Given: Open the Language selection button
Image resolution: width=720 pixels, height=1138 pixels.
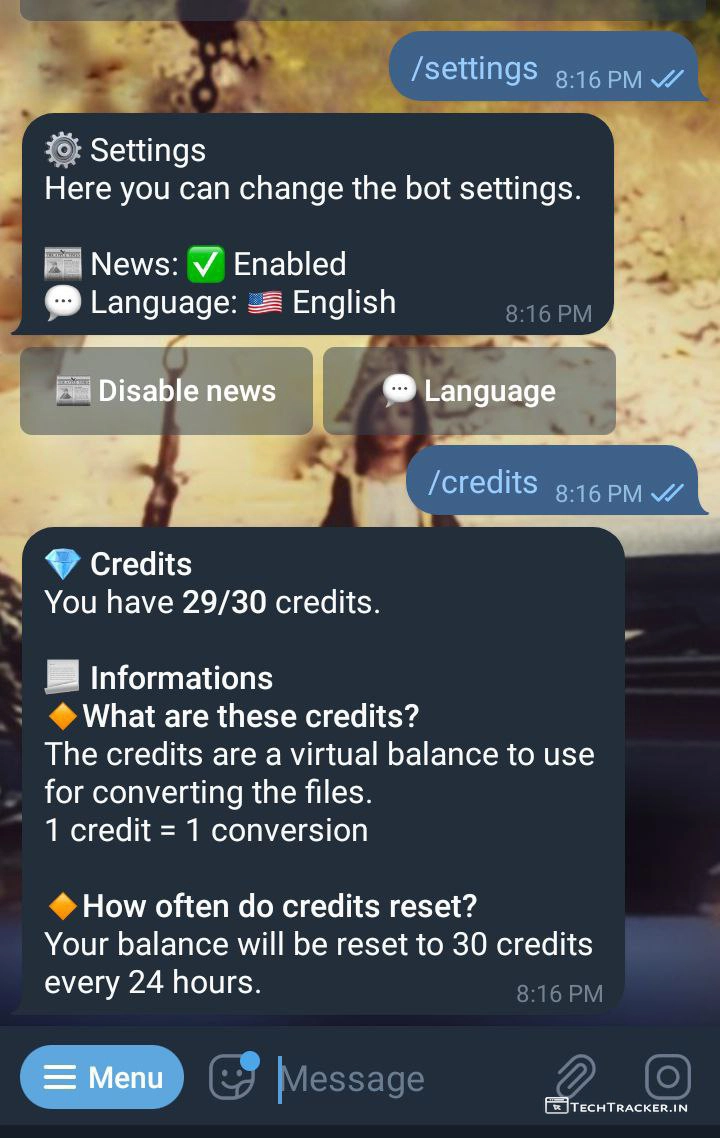Looking at the screenshot, I should point(469,391).
